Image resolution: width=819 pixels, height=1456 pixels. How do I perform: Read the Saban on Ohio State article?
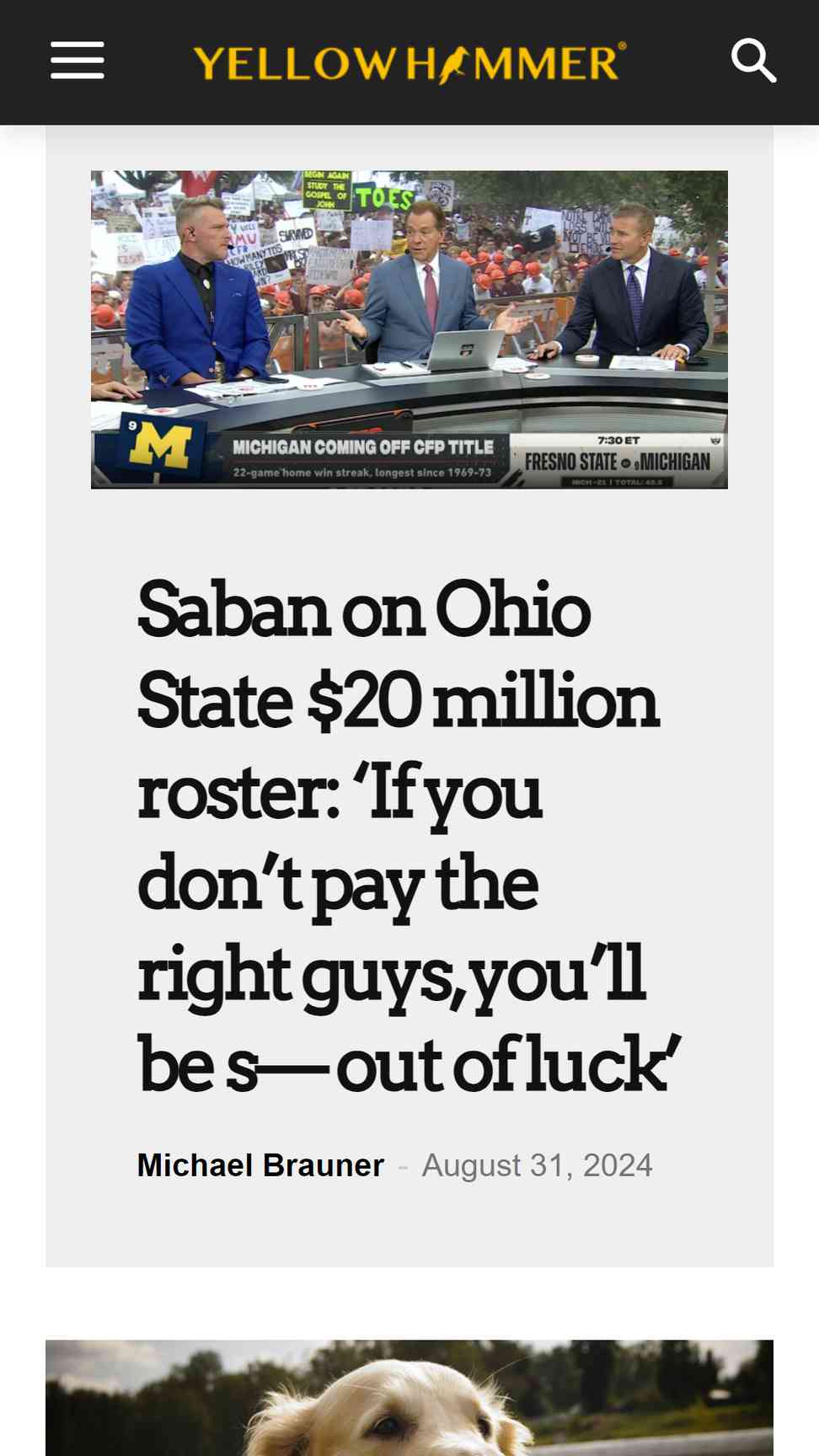coord(409,836)
